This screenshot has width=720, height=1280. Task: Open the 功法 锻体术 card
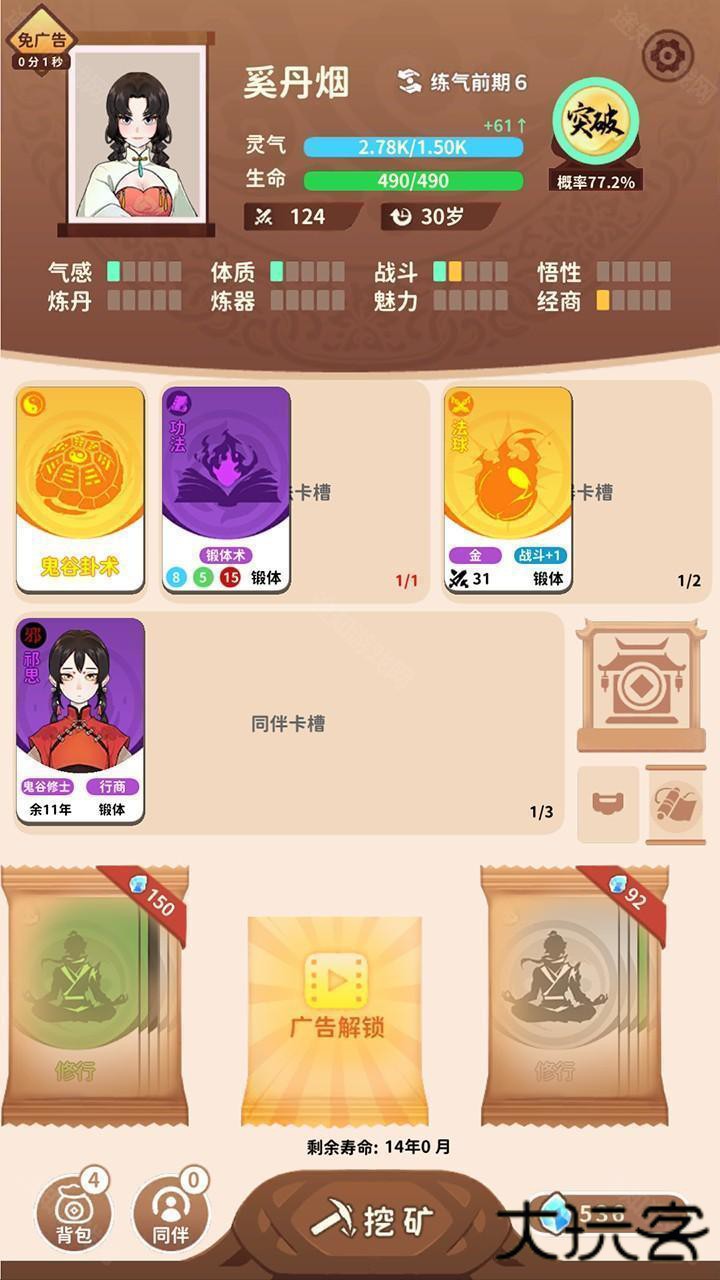pyautogui.click(x=226, y=490)
